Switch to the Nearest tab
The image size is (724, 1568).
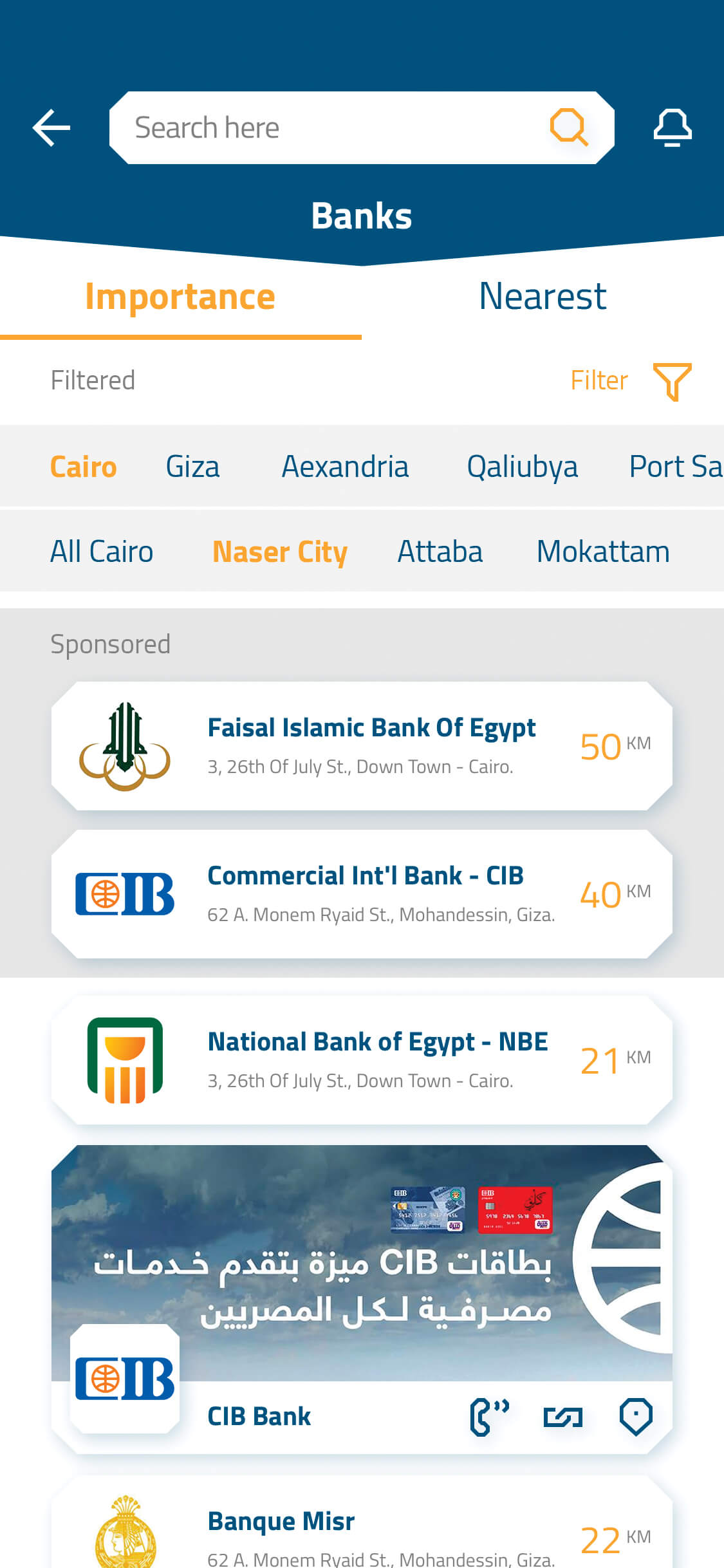pos(543,297)
